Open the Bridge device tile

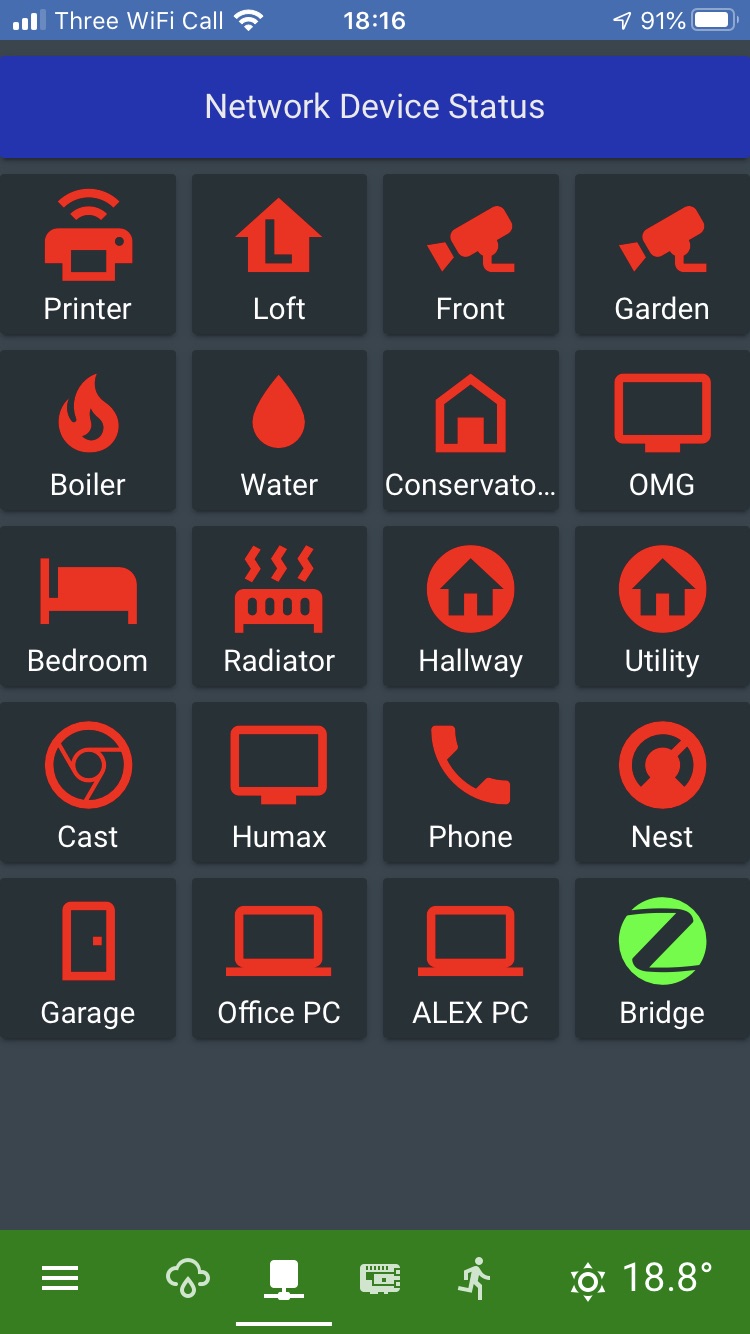click(662, 959)
